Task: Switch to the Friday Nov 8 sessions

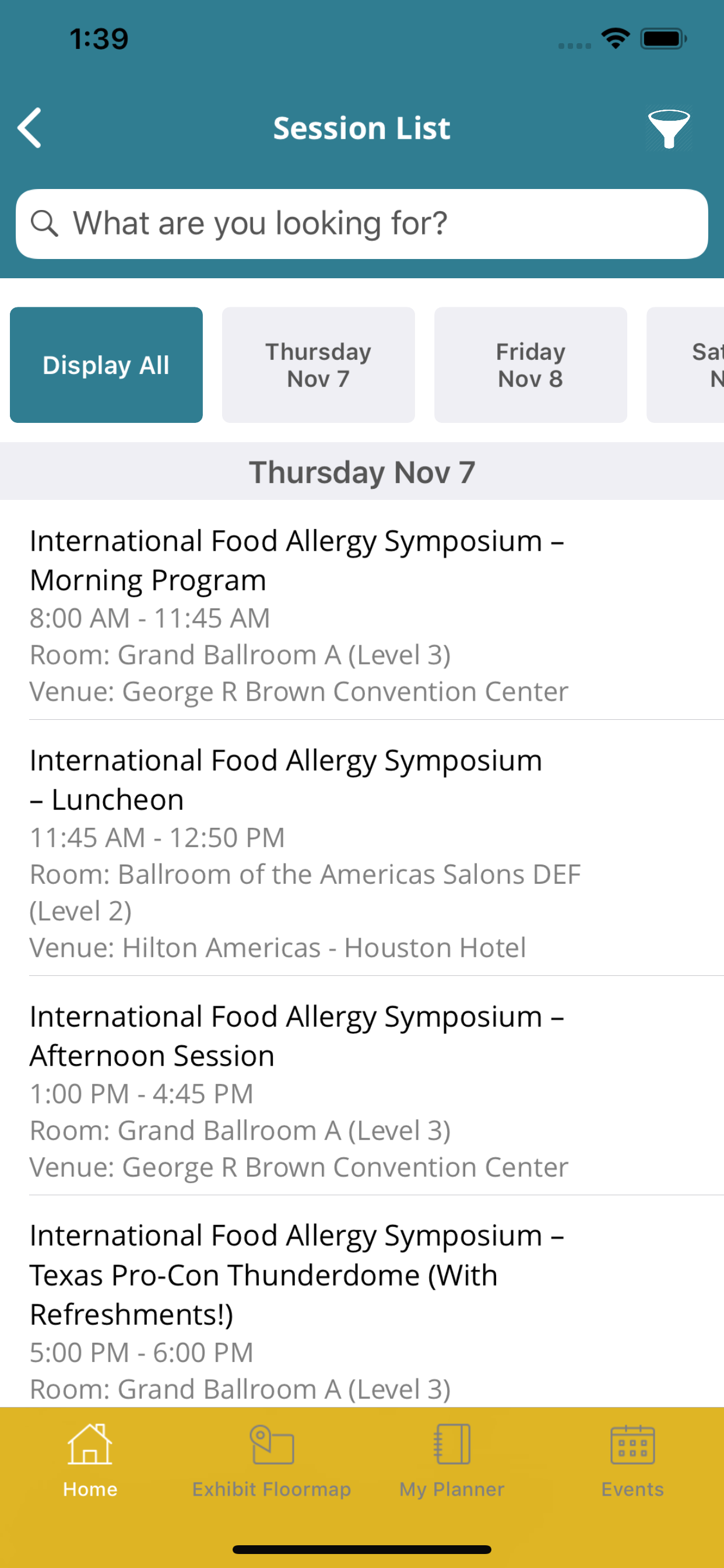Action: [530, 365]
